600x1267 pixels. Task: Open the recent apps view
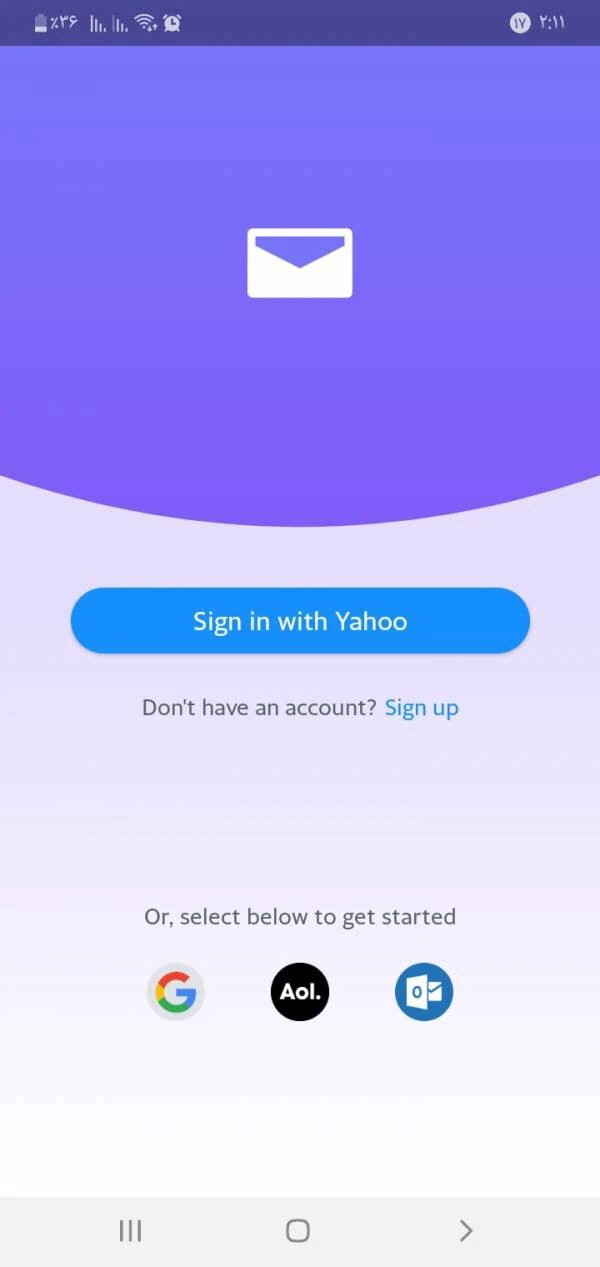[x=130, y=1230]
